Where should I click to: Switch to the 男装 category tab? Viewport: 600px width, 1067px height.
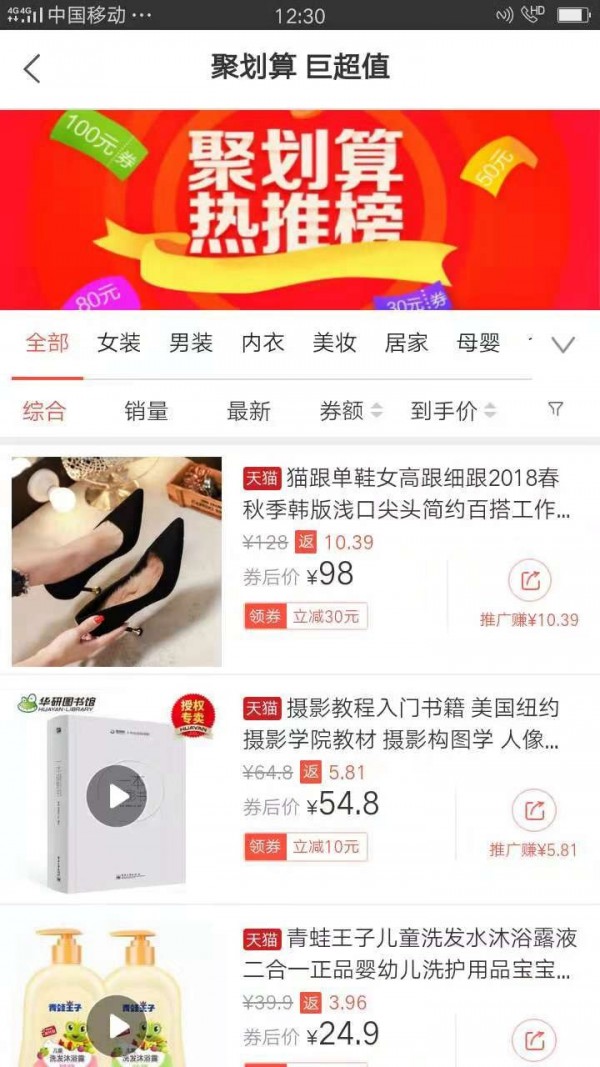pyautogui.click(x=191, y=343)
